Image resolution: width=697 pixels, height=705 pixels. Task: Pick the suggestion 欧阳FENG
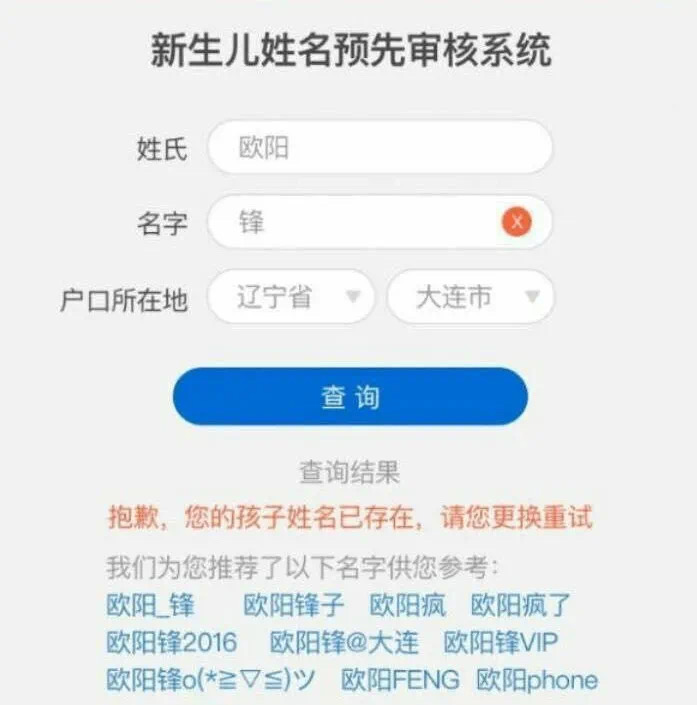point(400,680)
